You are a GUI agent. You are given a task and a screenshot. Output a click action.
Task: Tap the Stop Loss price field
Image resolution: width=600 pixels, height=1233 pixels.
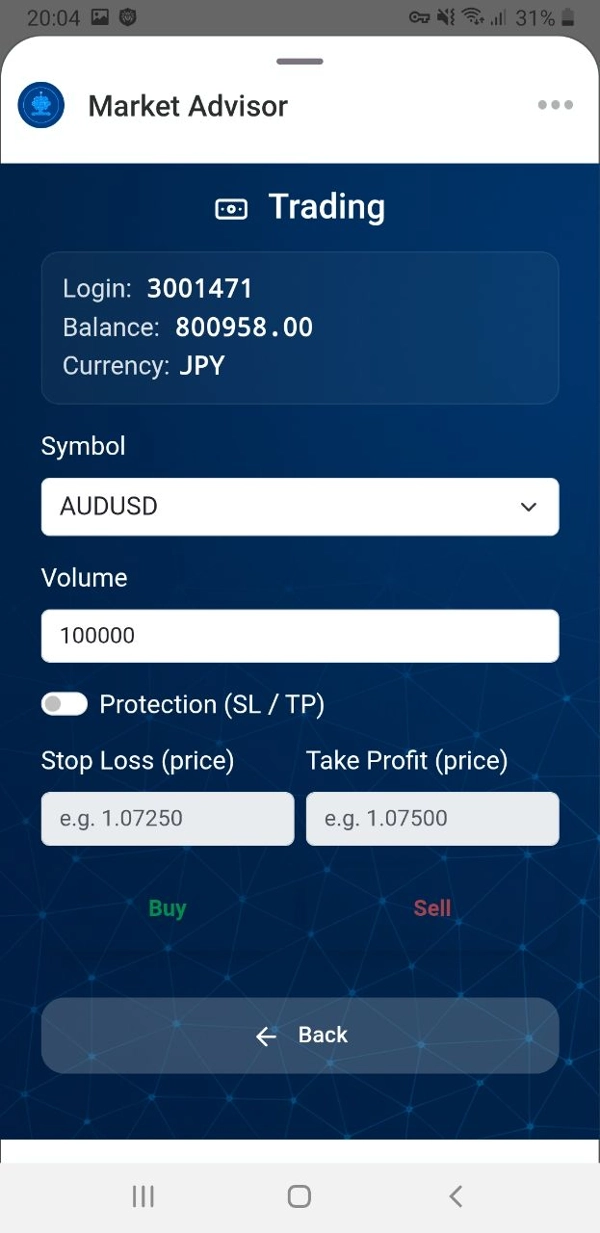pyautogui.click(x=167, y=819)
